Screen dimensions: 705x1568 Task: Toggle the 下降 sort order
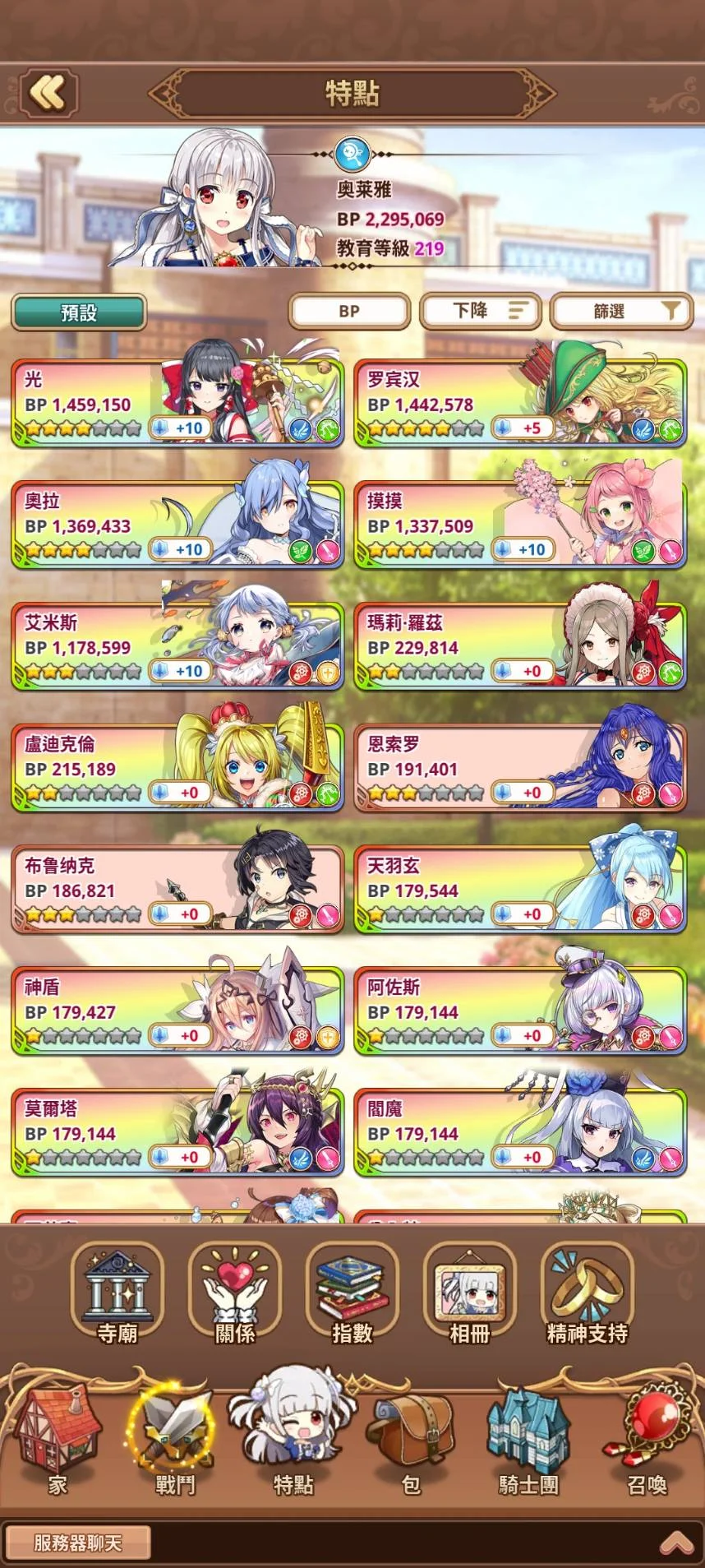[x=481, y=311]
